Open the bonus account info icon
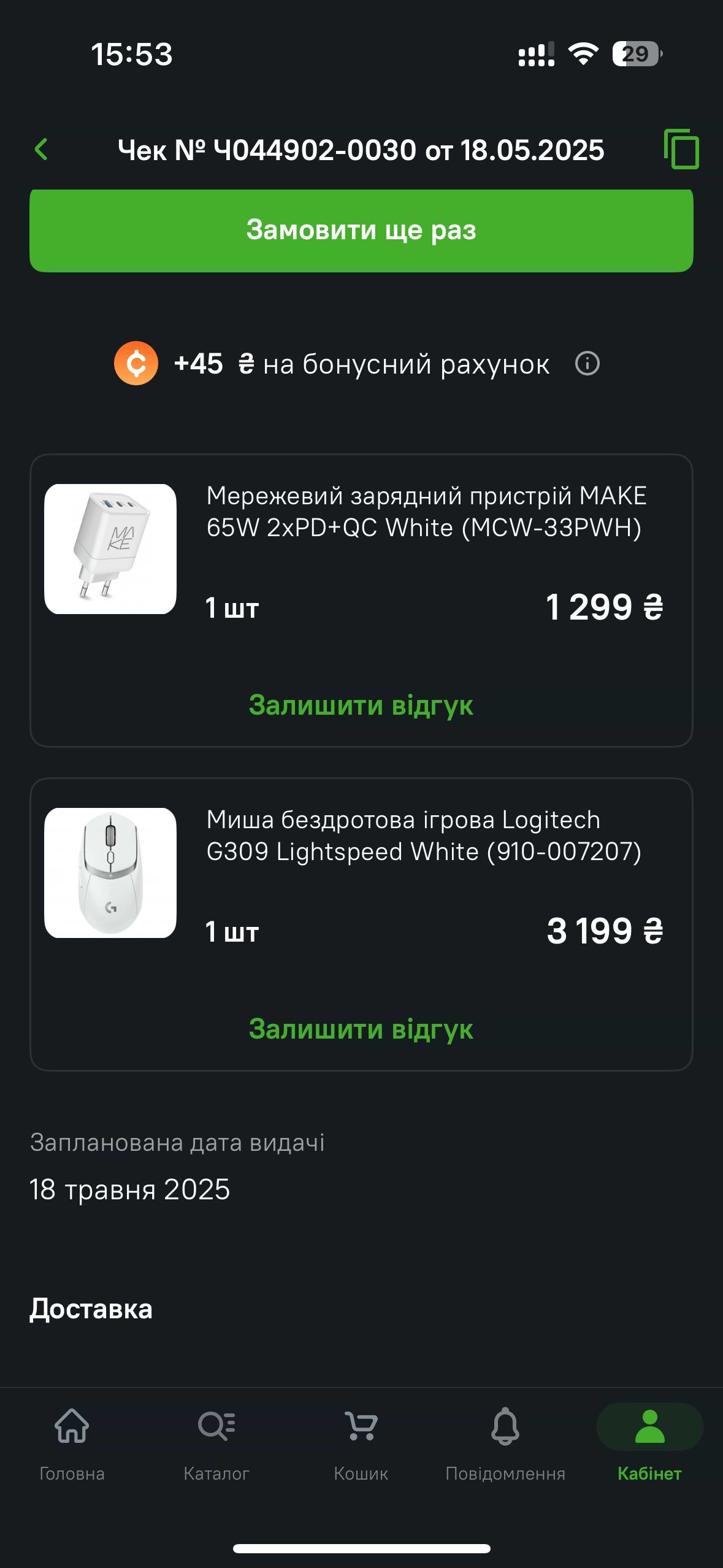 tap(587, 364)
